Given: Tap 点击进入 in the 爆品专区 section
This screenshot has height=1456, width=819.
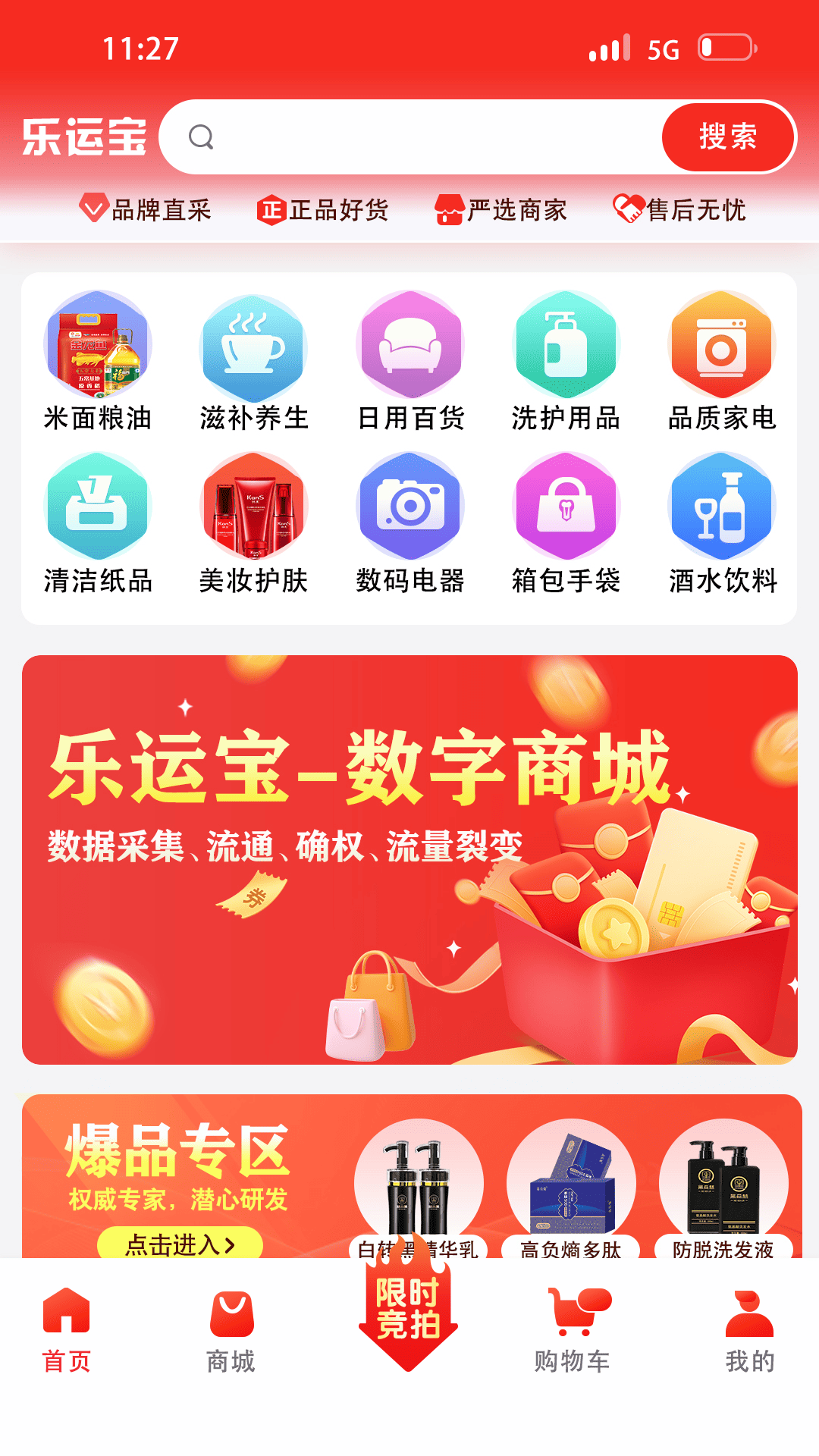Looking at the screenshot, I should point(180,1244).
